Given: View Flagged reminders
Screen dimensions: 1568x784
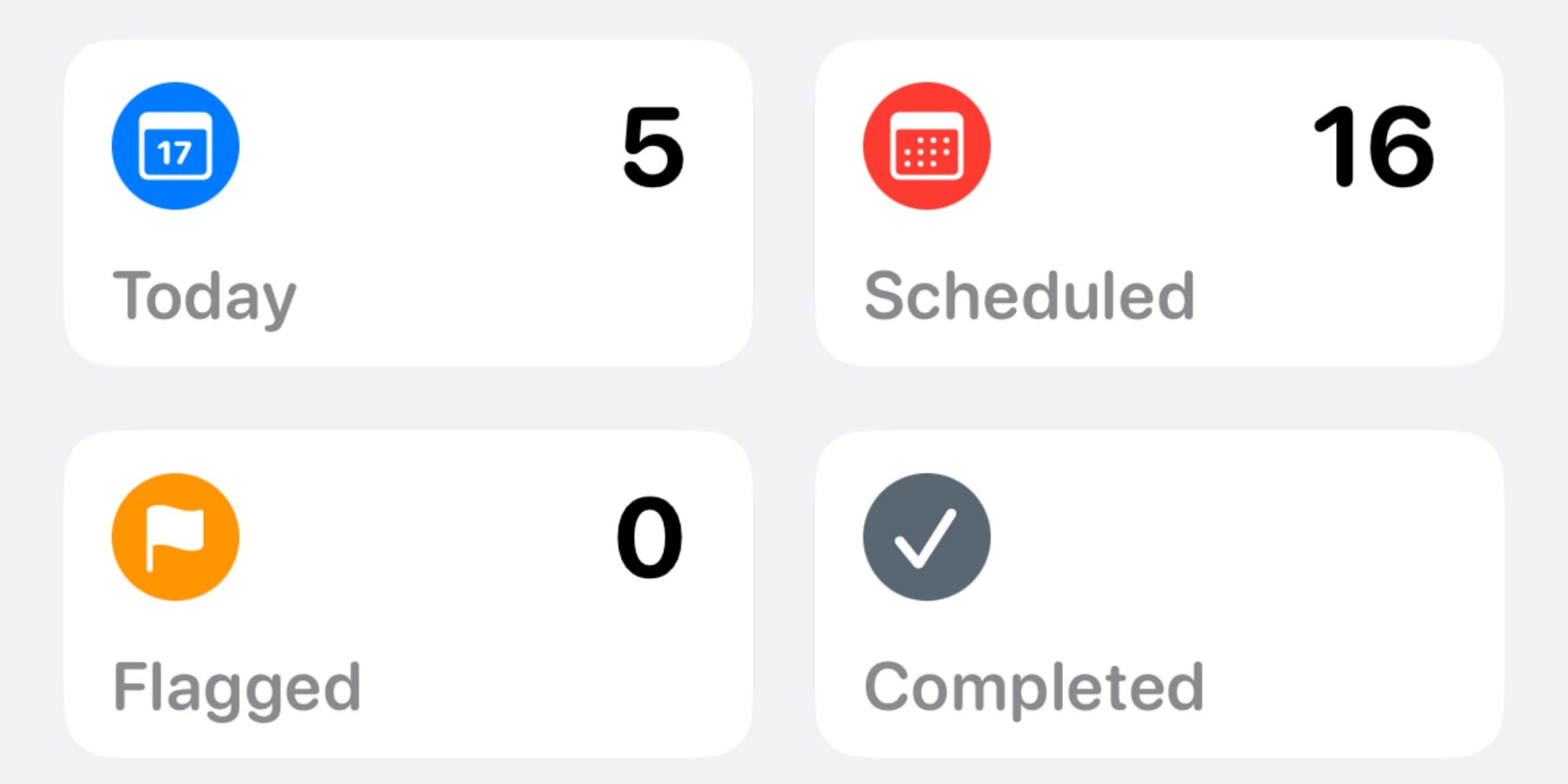Looking at the screenshot, I should pyautogui.click(x=408, y=593).
